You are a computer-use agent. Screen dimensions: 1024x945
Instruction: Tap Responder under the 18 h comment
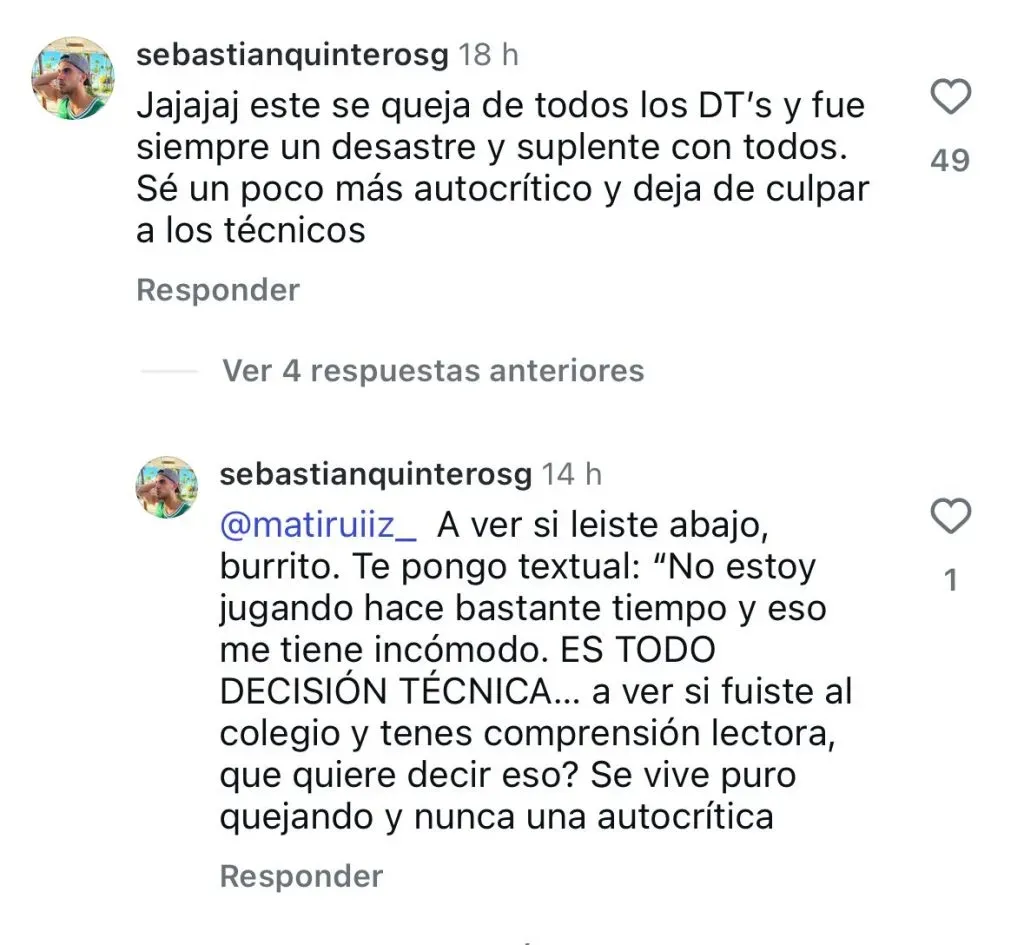pos(218,291)
